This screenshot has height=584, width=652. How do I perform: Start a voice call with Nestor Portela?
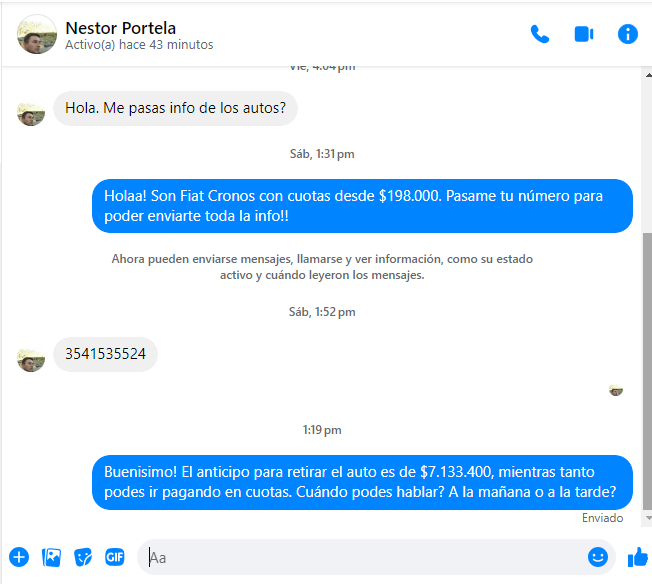540,34
